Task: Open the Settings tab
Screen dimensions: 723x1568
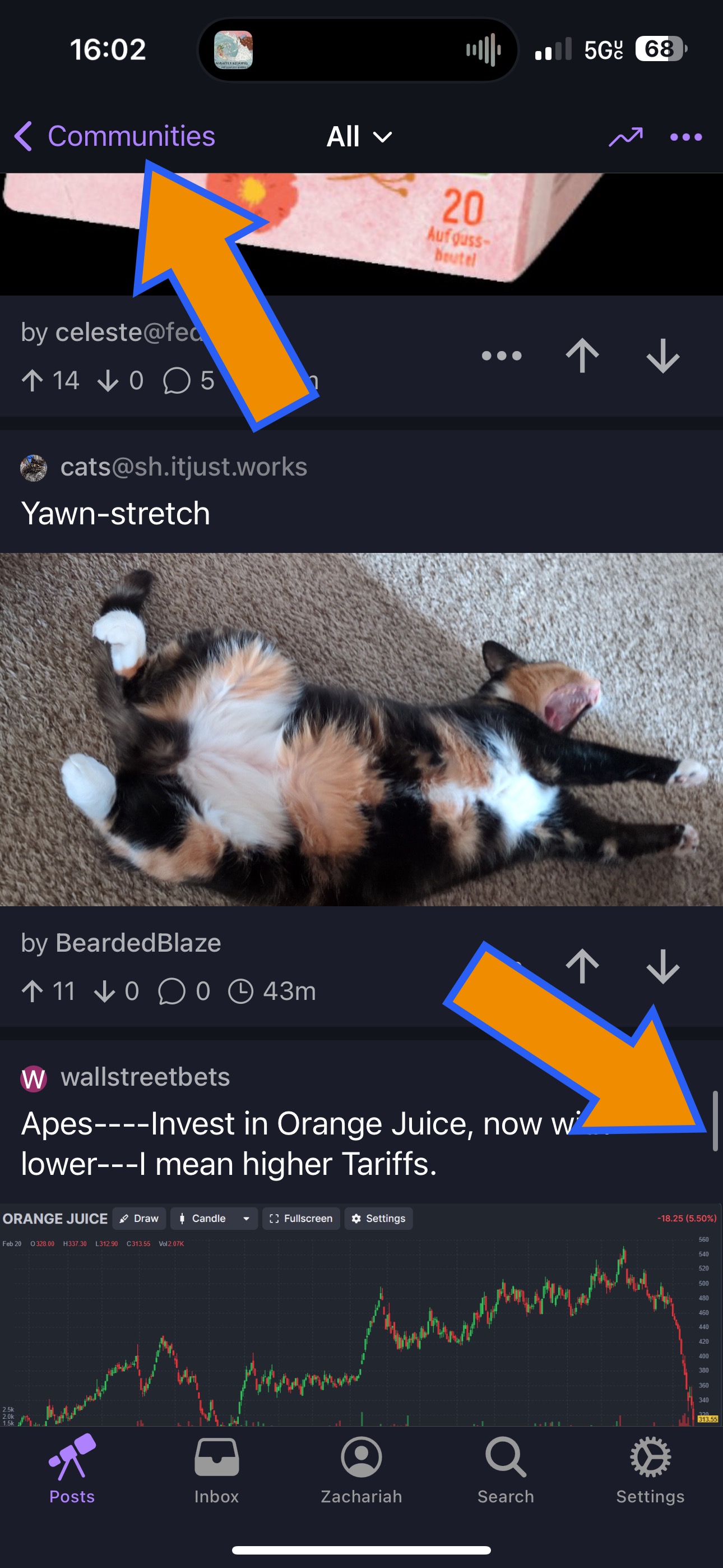Action: tap(650, 1470)
